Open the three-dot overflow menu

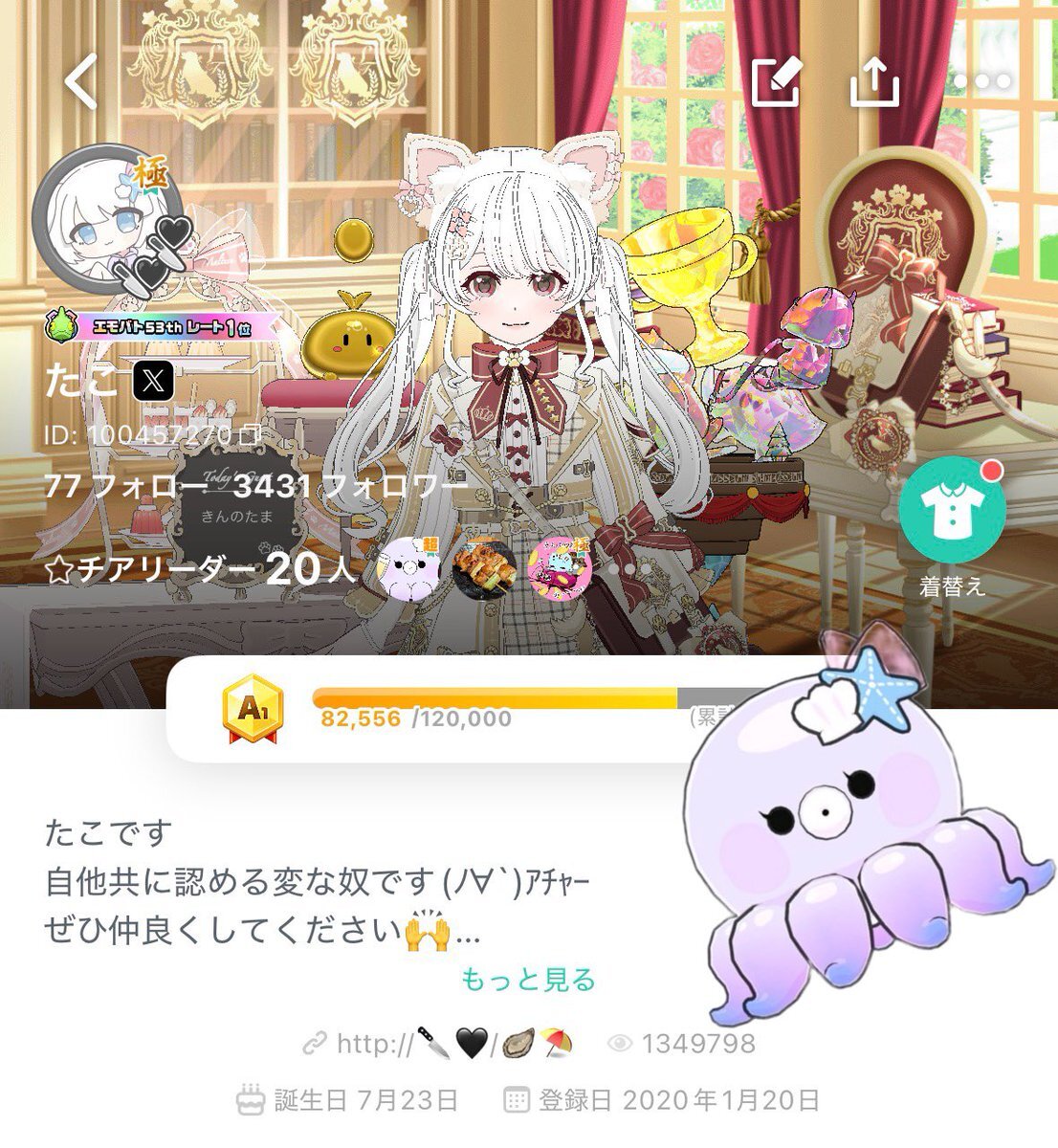tap(980, 81)
